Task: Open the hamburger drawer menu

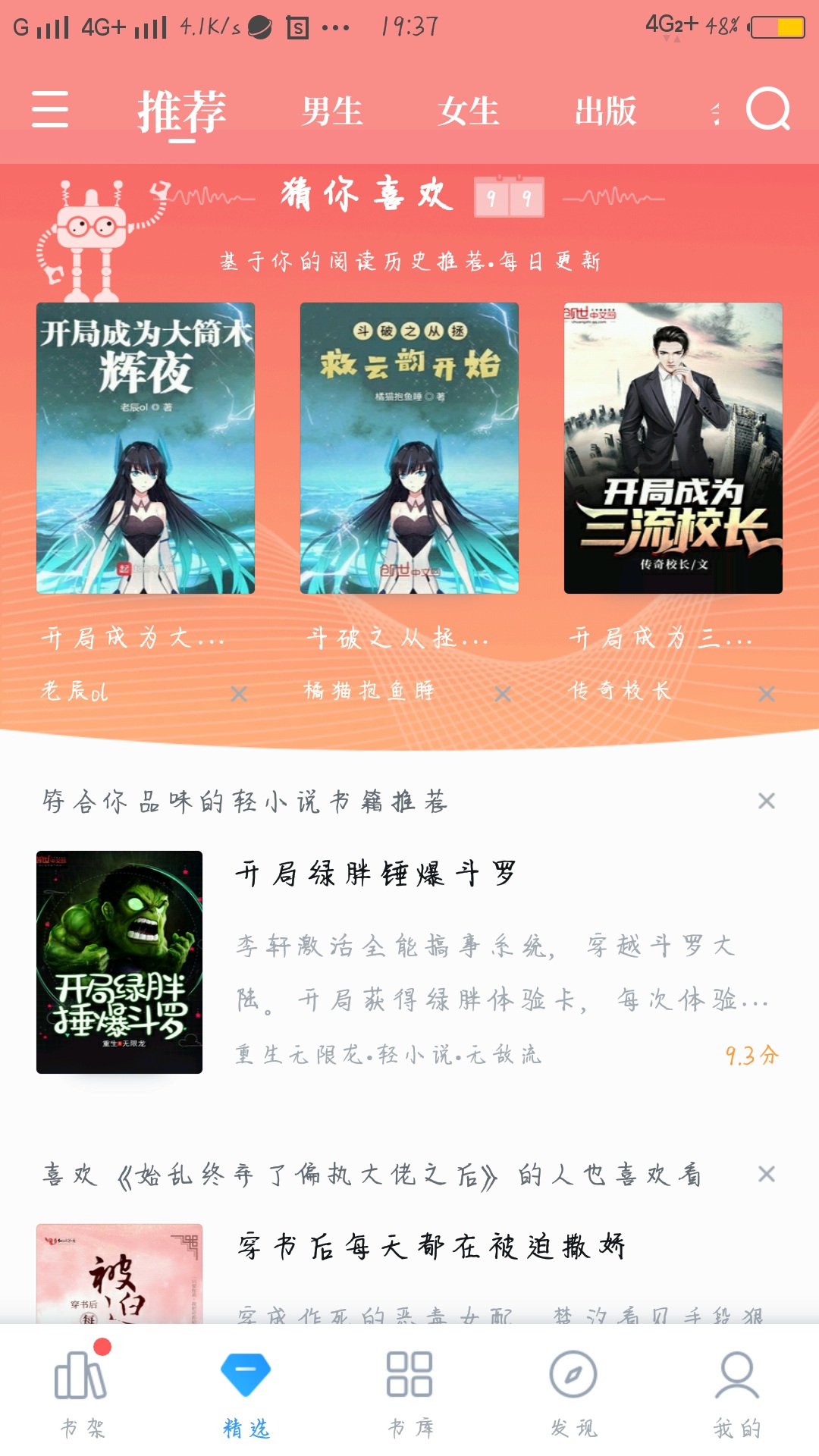Action: click(50, 109)
